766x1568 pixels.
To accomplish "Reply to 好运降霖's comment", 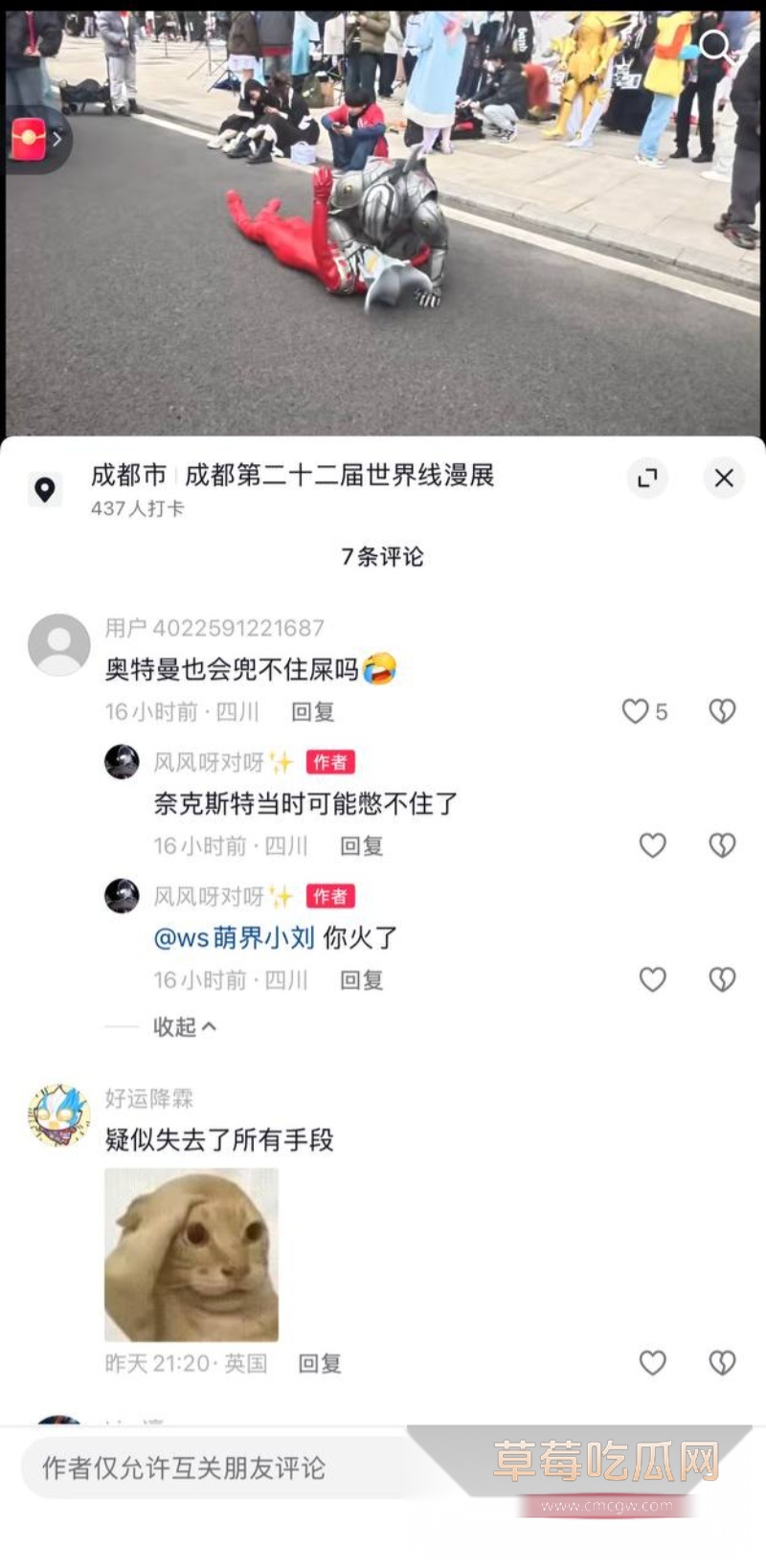I will point(319,1363).
